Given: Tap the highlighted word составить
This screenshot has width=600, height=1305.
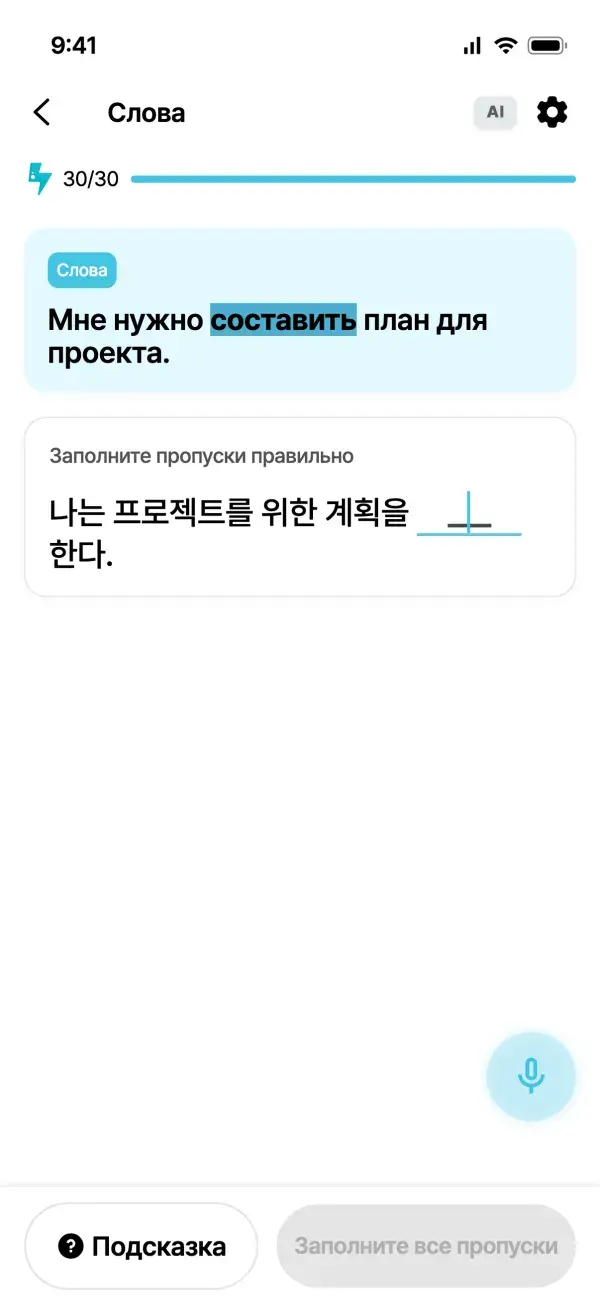Looking at the screenshot, I should [283, 321].
